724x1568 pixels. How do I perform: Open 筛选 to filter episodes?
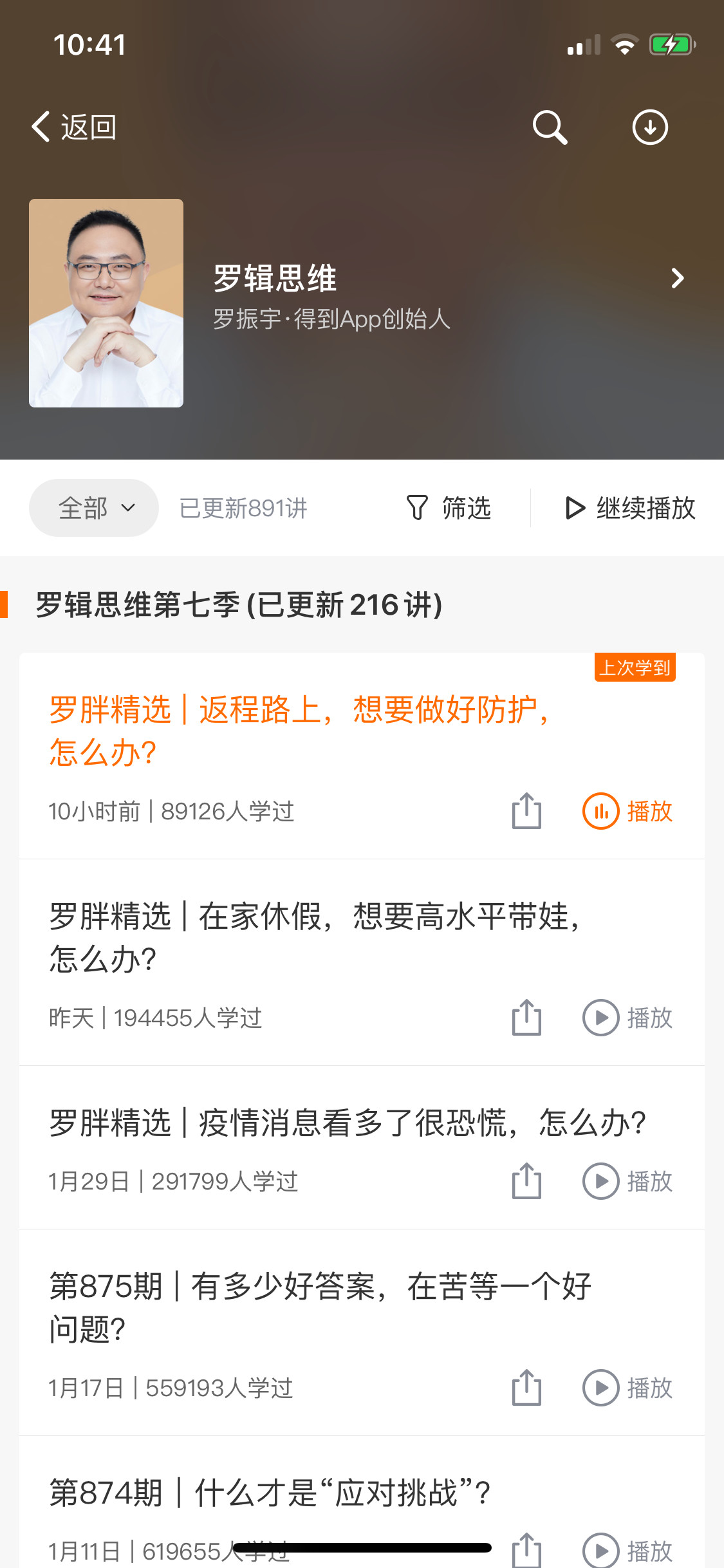tap(465, 508)
